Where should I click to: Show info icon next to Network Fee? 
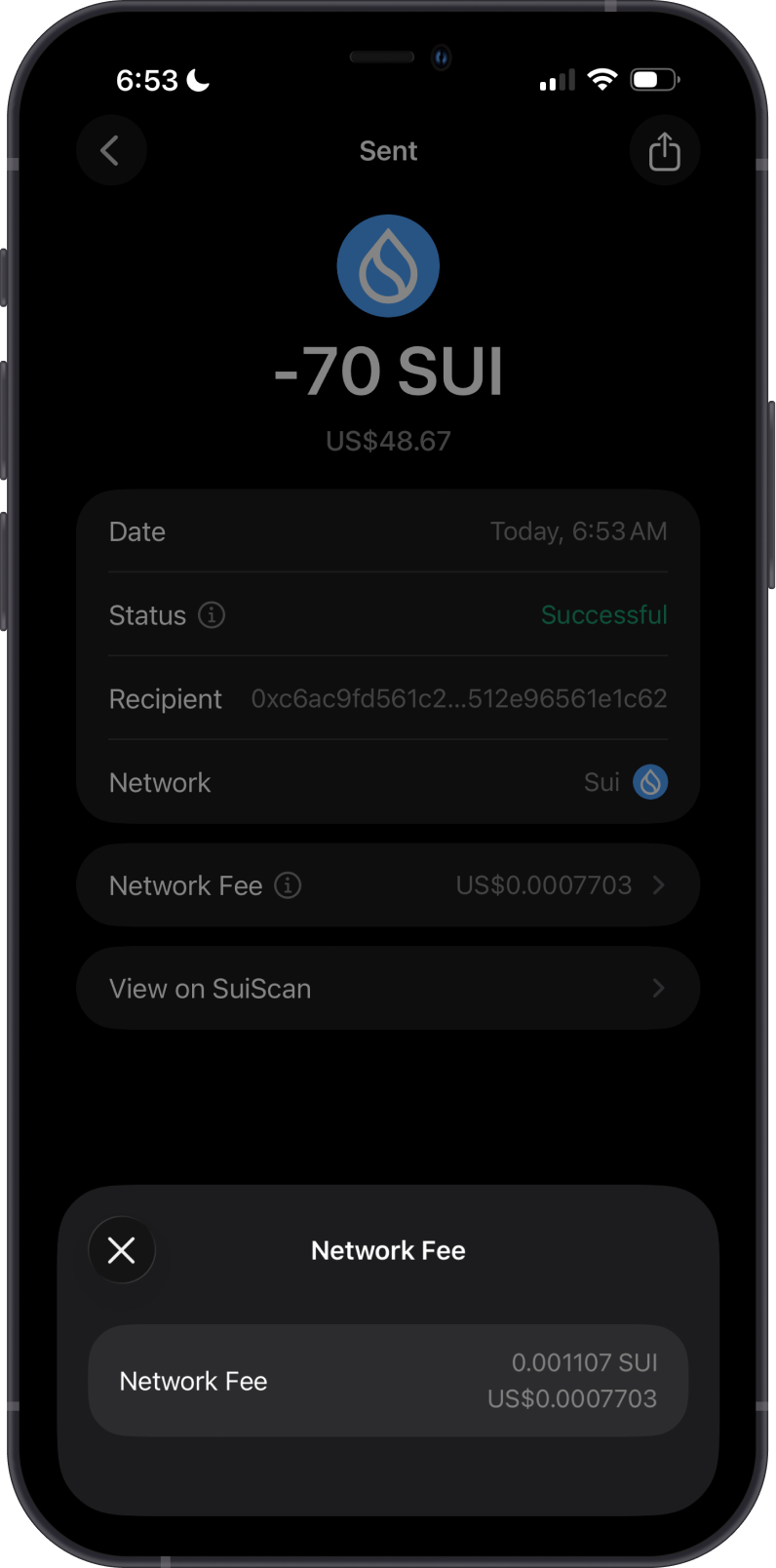click(x=288, y=885)
